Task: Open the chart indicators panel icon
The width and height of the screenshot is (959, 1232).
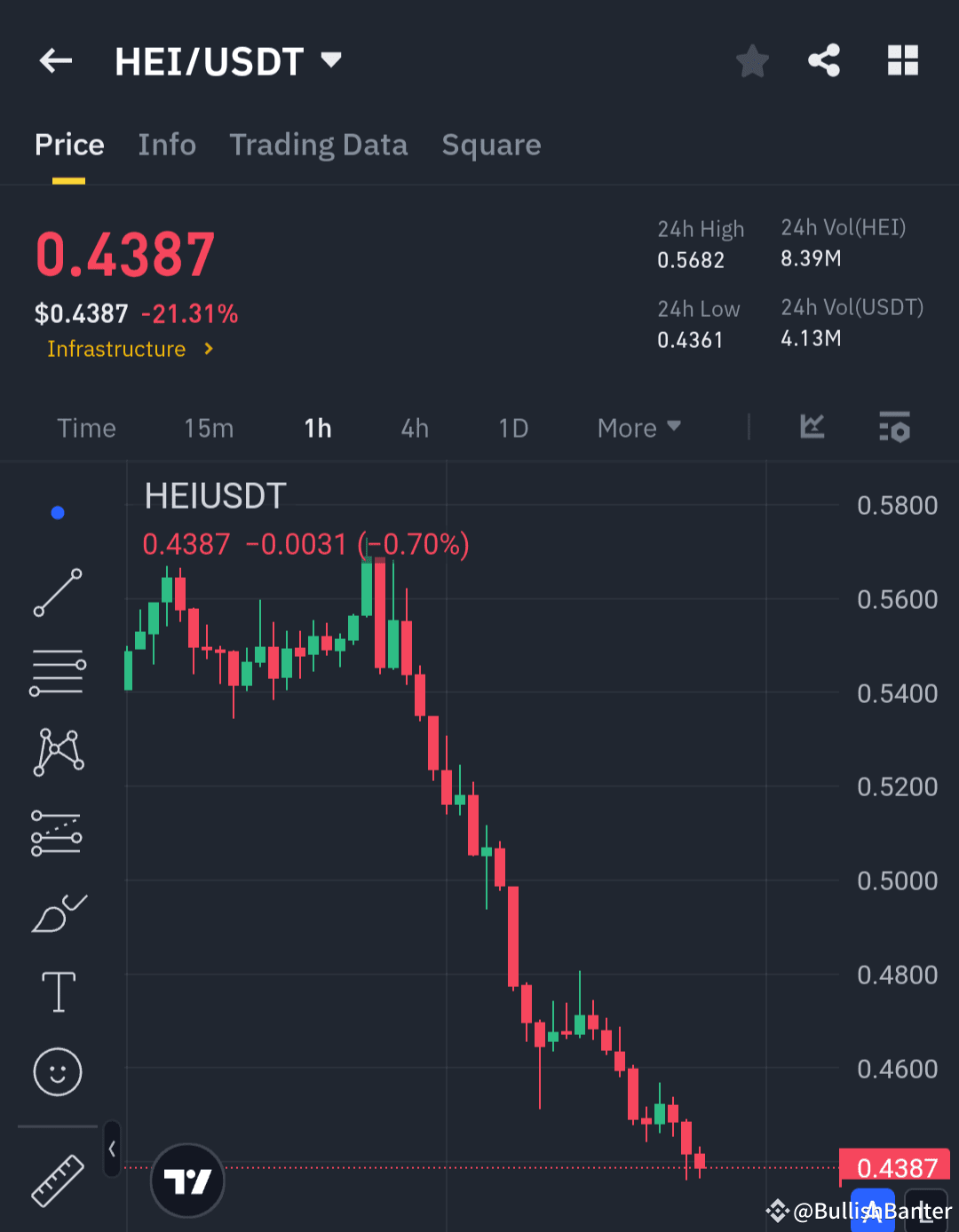Action: (811, 427)
